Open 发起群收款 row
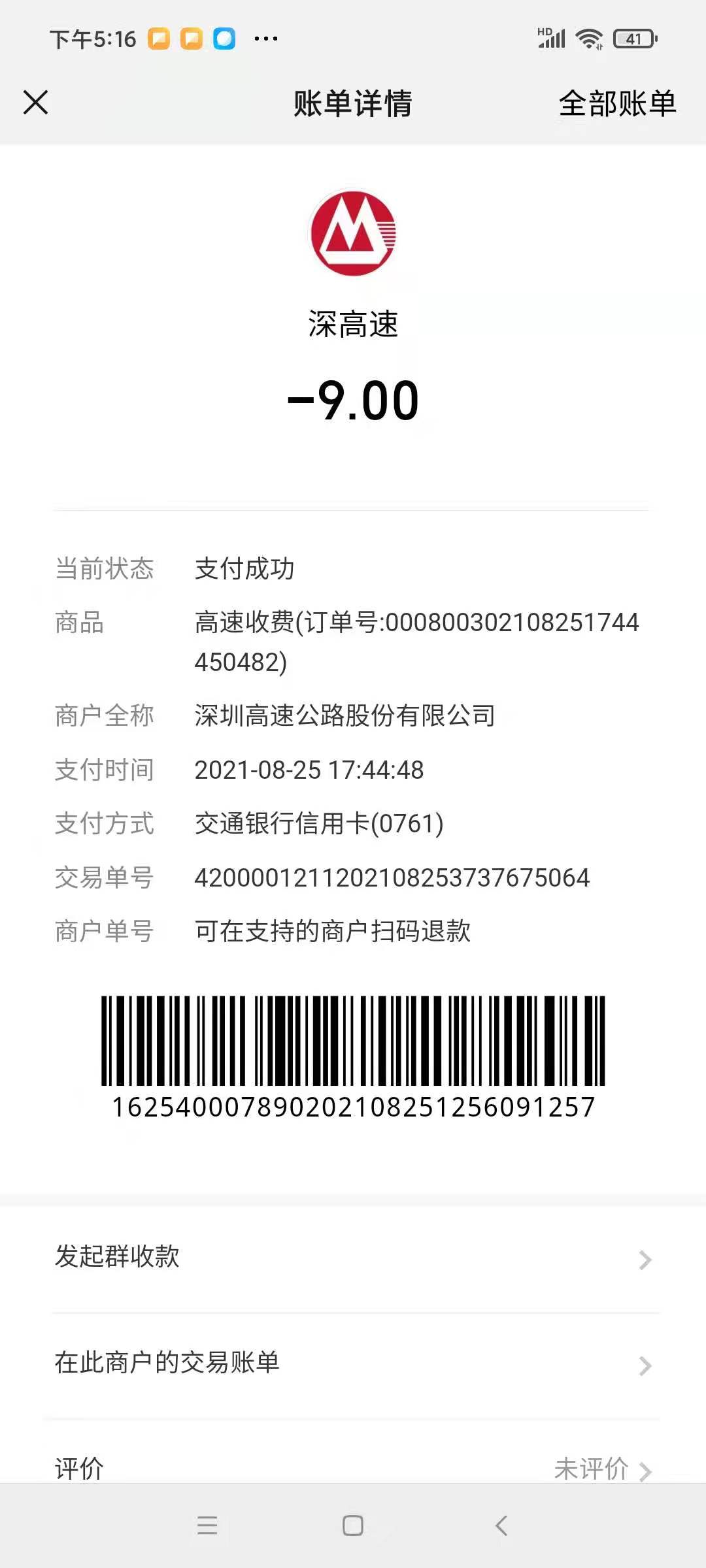Image resolution: width=706 pixels, height=1568 pixels. [353, 1258]
